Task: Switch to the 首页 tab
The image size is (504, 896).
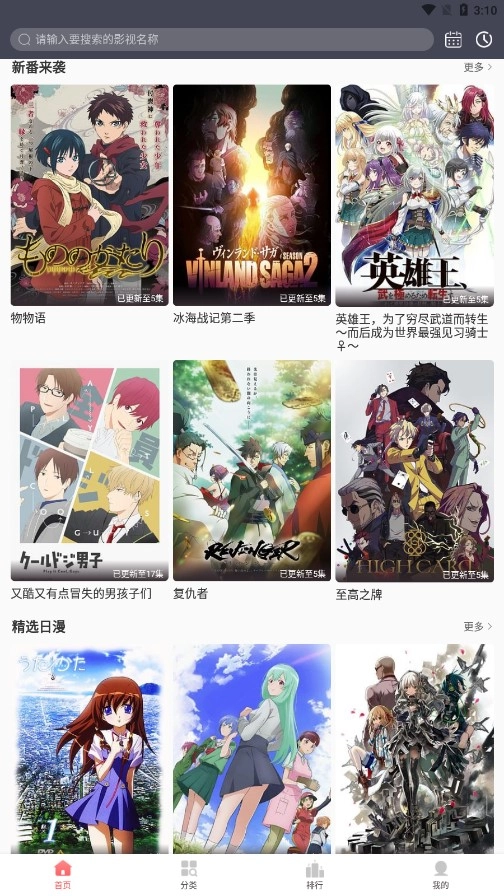Action: (63, 875)
